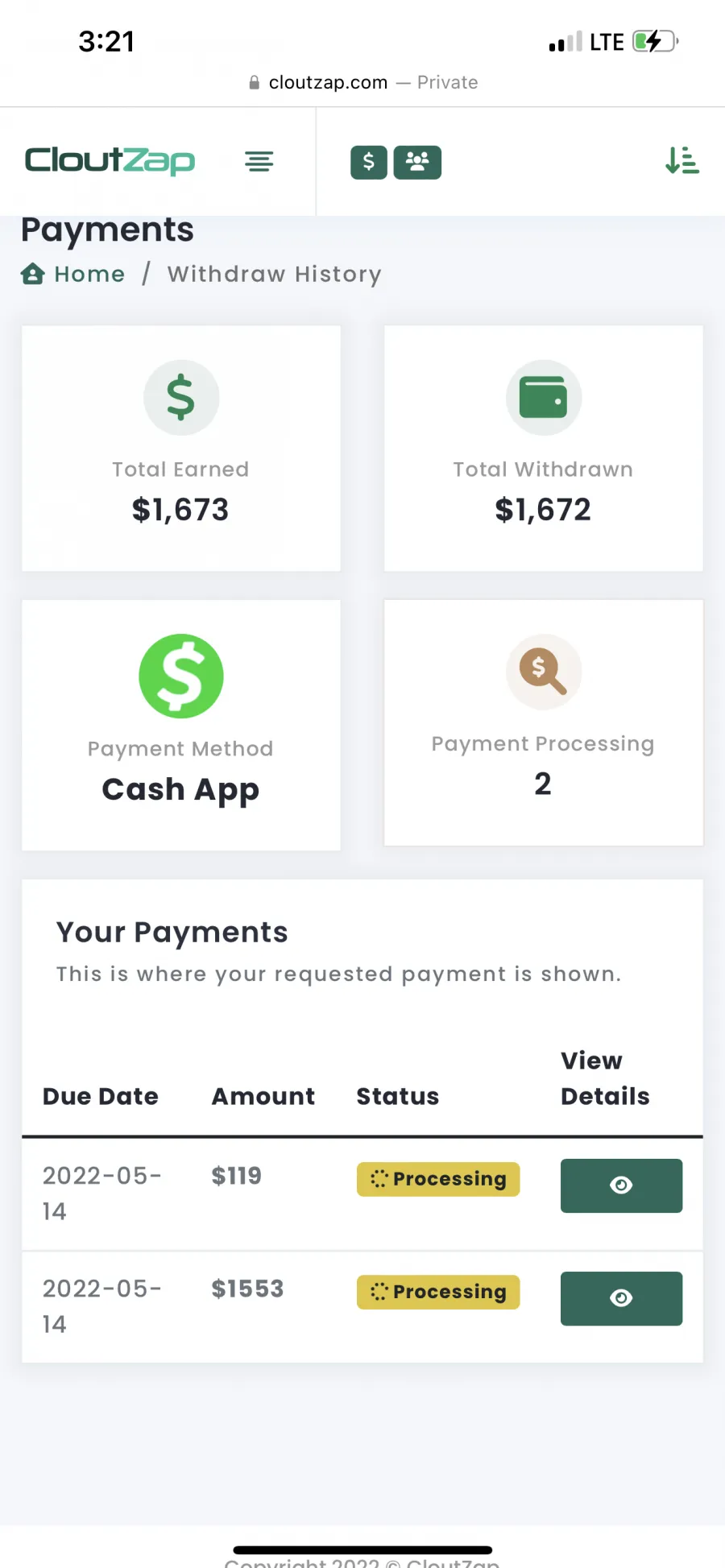Screen dimensions: 725x1568
Task: Open the hamburger menu beside CloutZap logo
Action: 259,162
